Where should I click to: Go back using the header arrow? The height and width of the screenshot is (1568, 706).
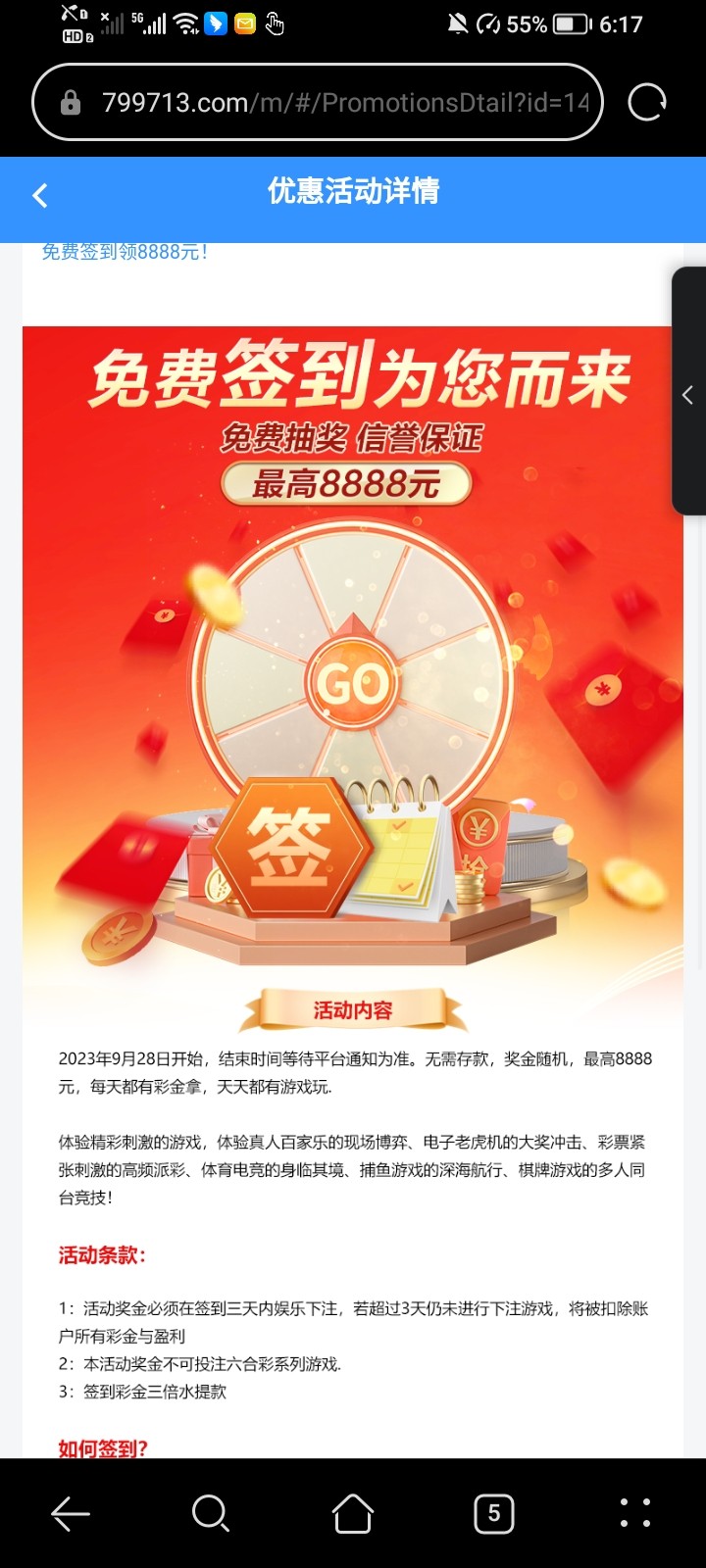[40, 195]
